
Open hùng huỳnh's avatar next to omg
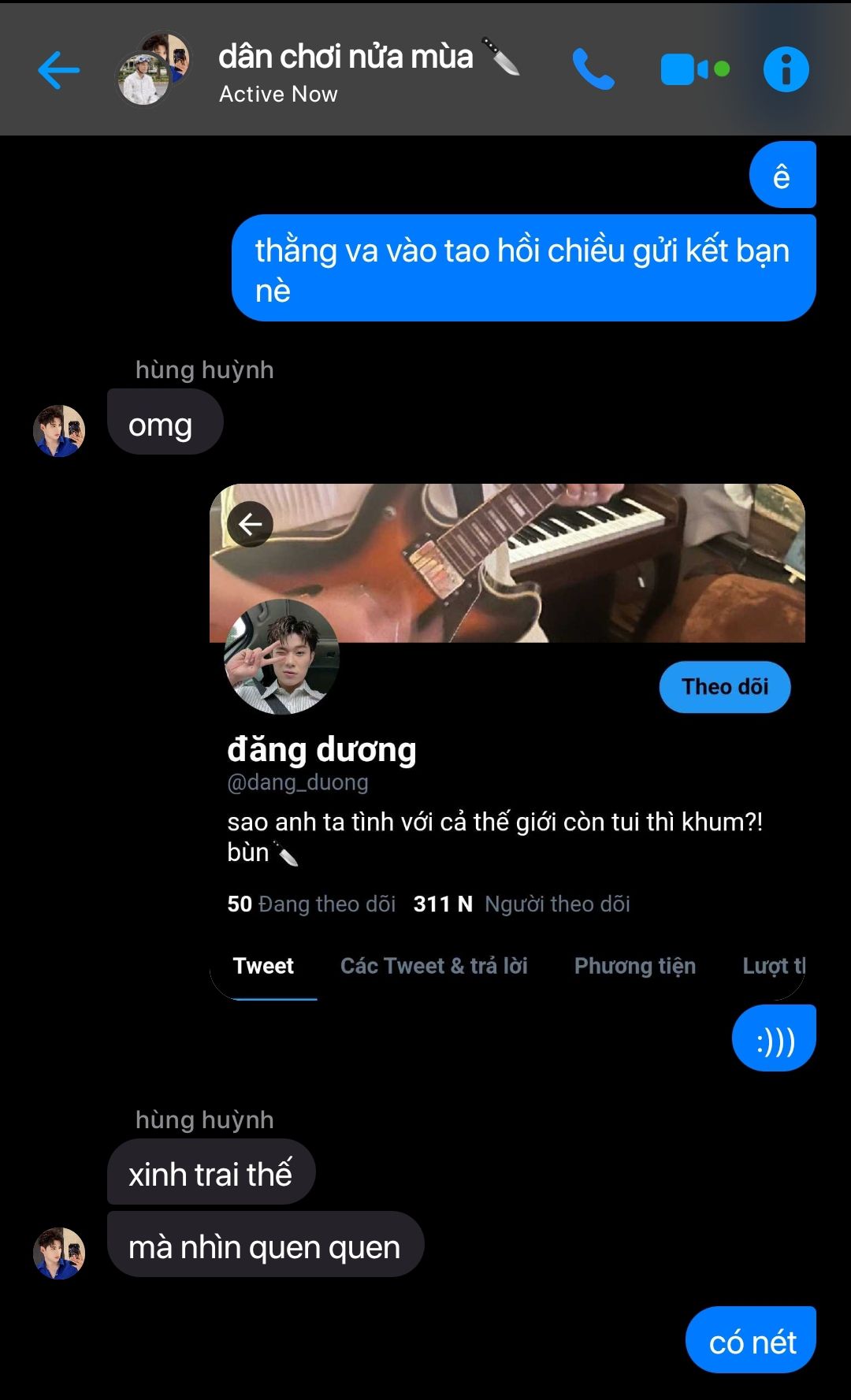(x=59, y=431)
